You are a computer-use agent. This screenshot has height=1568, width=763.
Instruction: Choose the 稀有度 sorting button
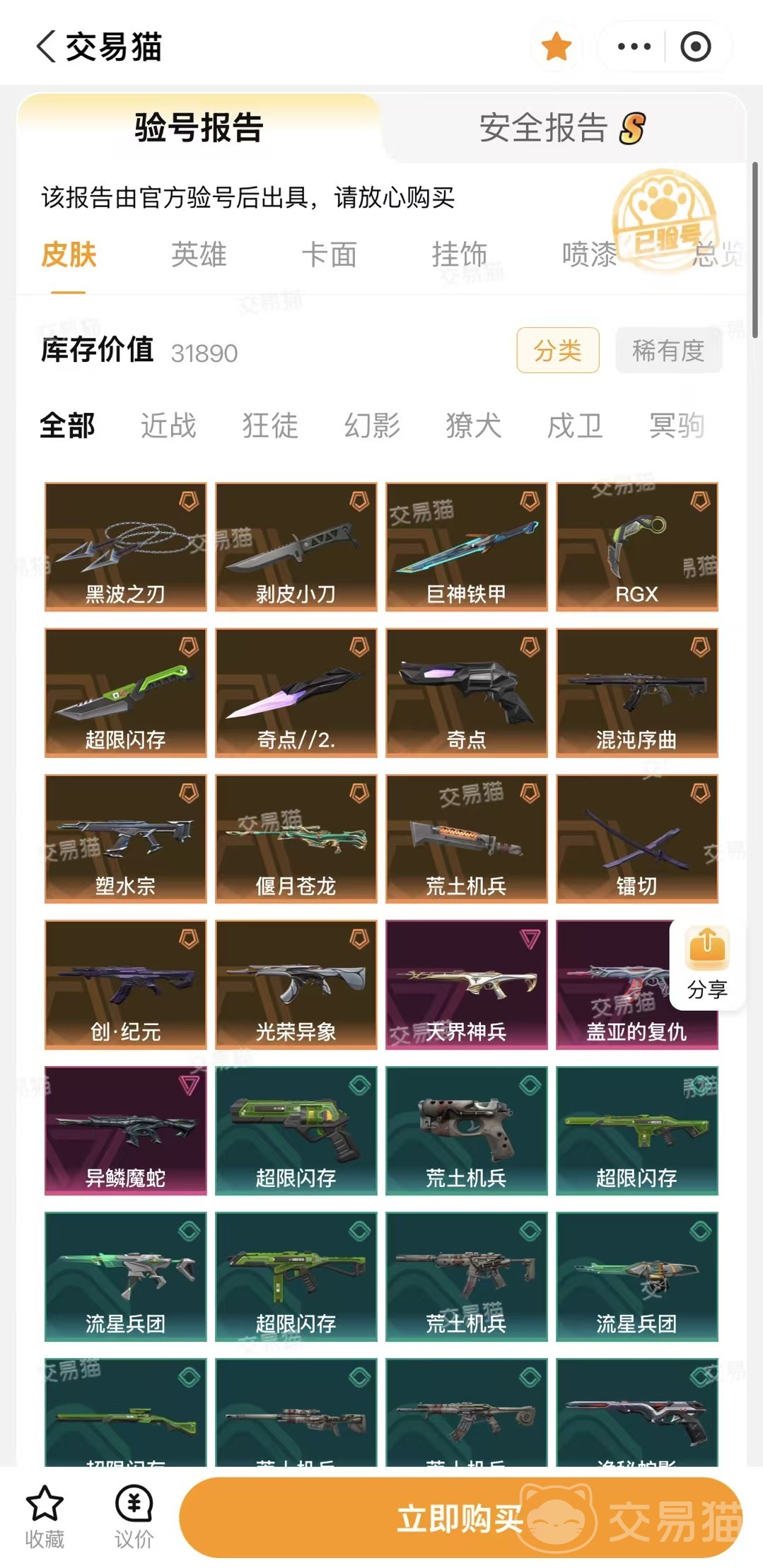668,350
